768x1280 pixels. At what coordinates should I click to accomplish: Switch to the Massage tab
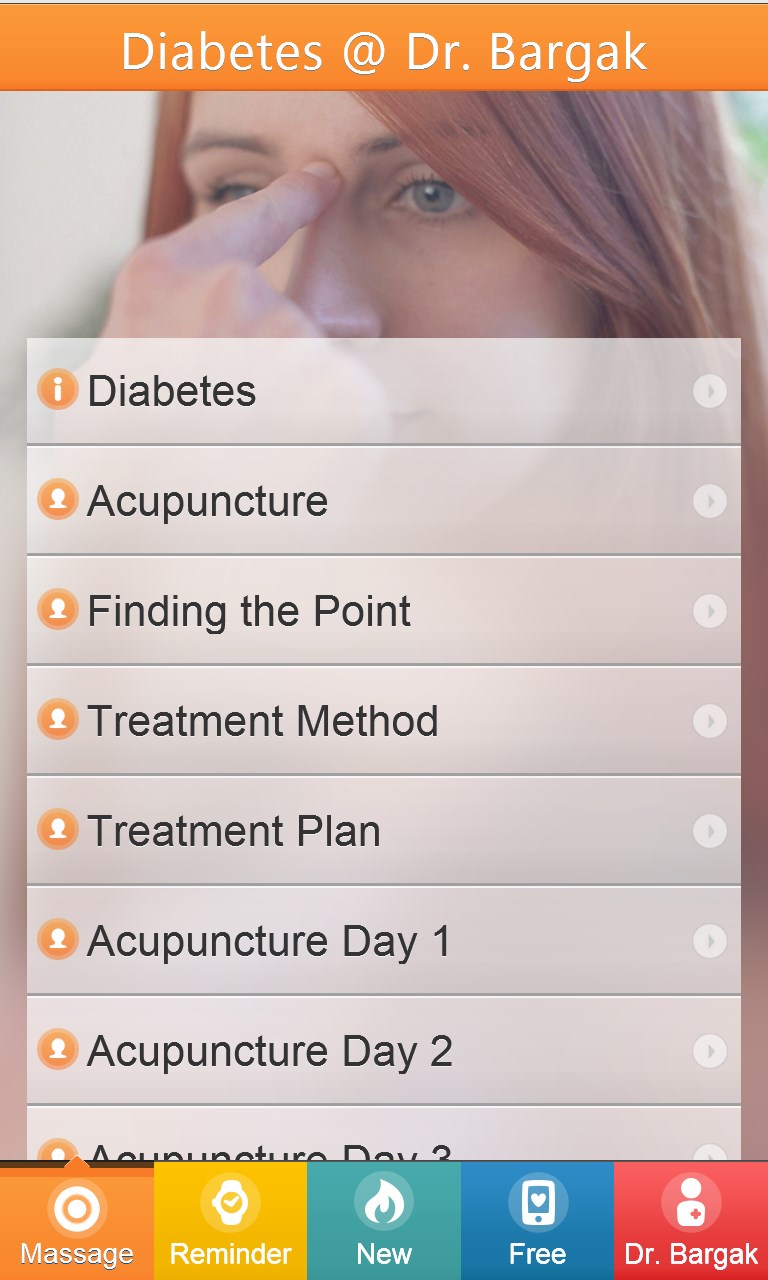coord(77,1221)
